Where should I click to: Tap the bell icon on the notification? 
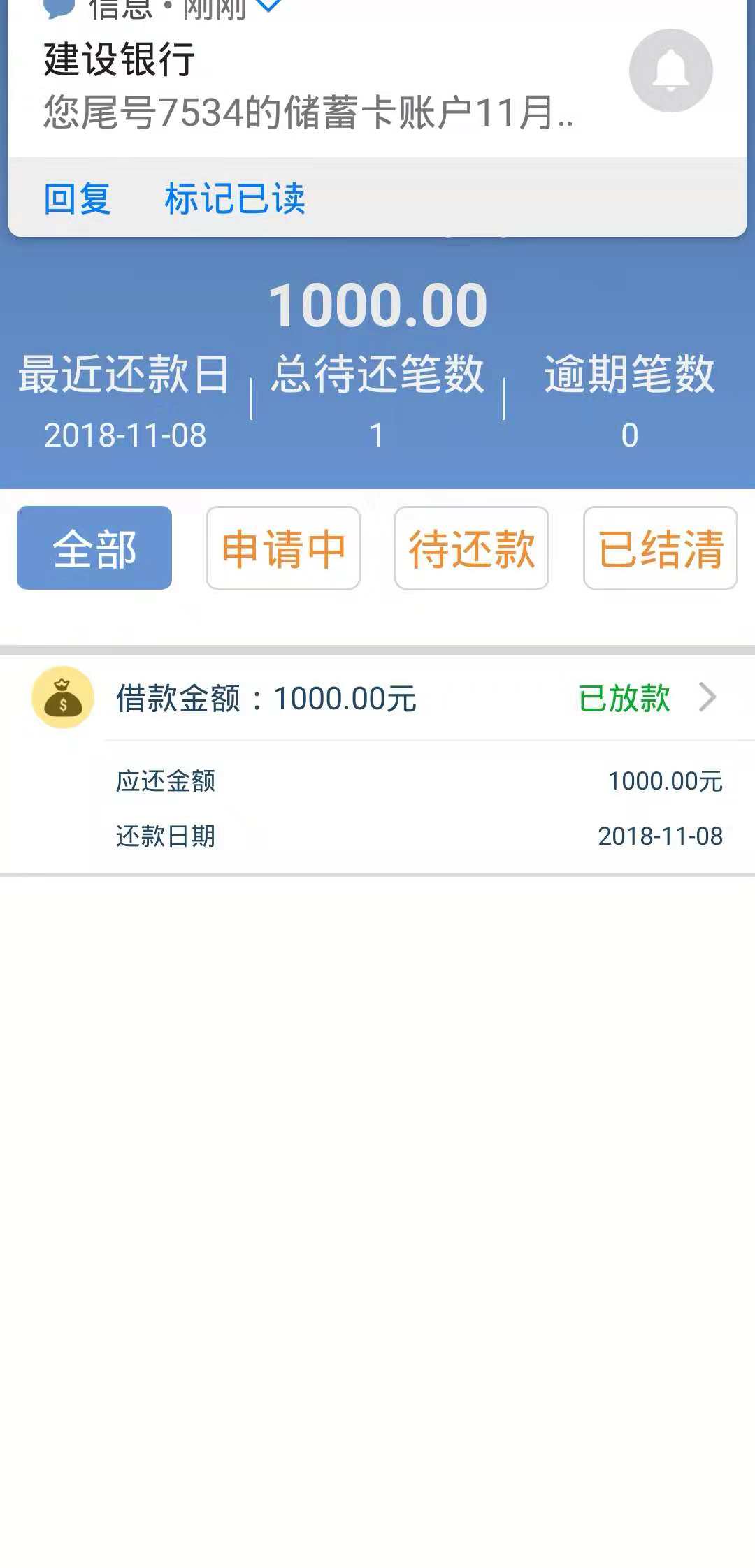click(670, 71)
